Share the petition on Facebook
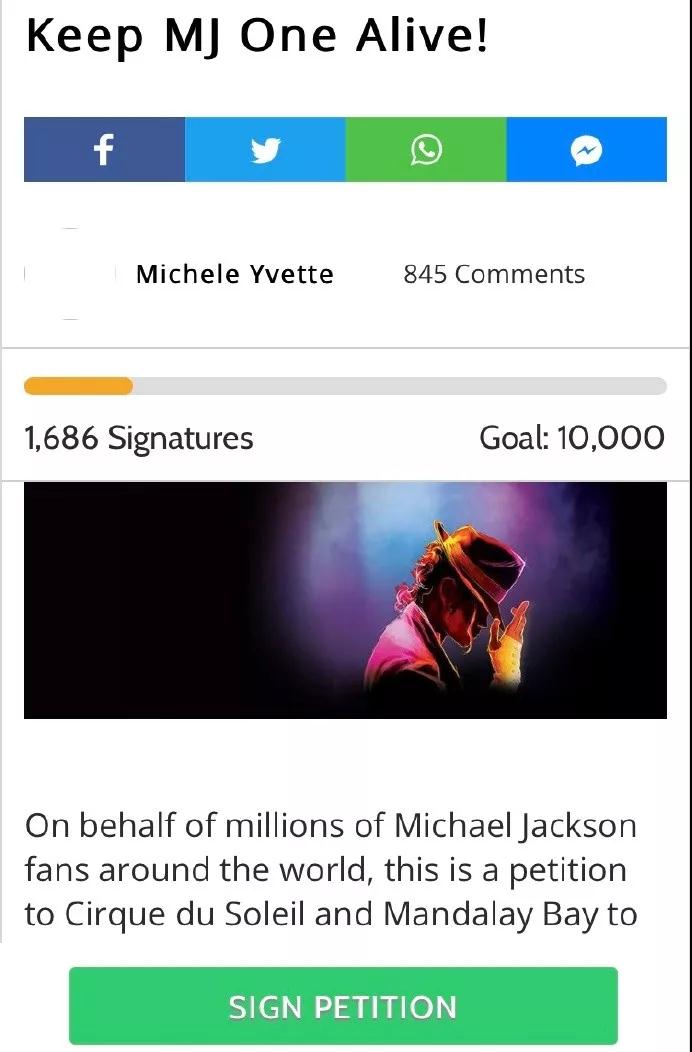The image size is (692, 1052). pyautogui.click(x=104, y=150)
